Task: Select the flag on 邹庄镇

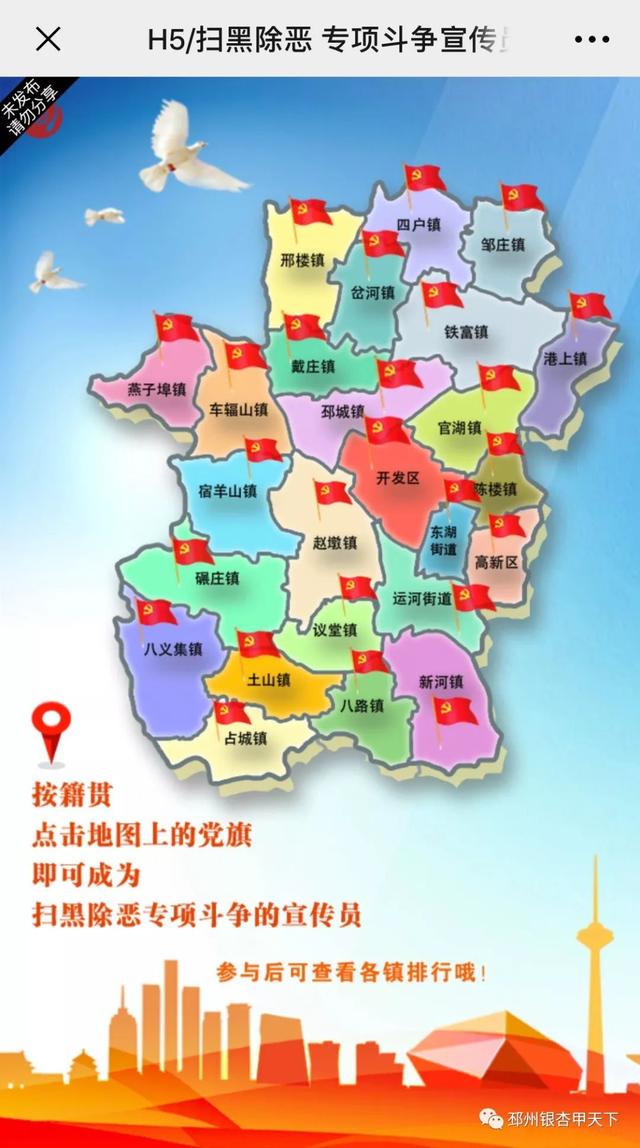Action: pyautogui.click(x=521, y=198)
